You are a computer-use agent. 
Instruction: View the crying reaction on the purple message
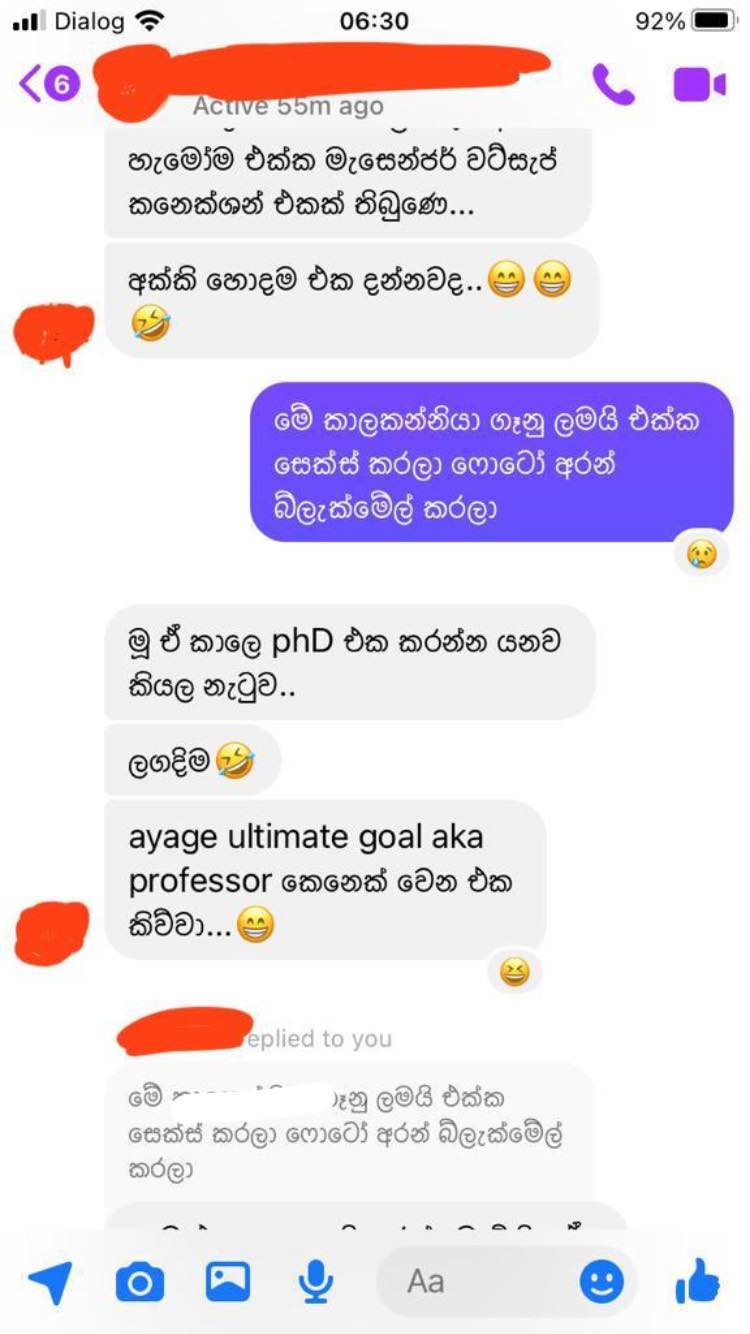pos(702,555)
